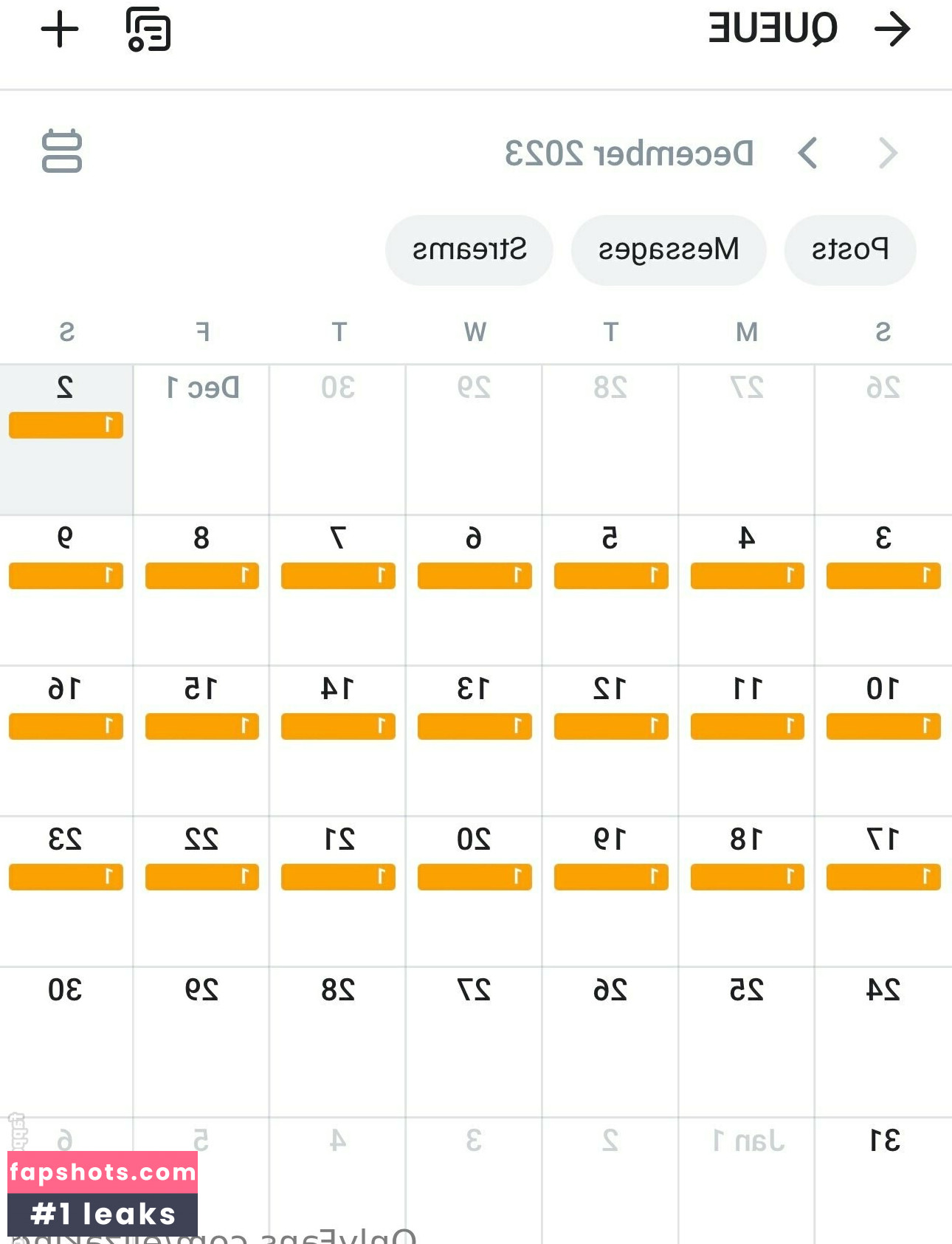Open the scheduled item on December 9
Image resolution: width=952 pixels, height=1244 pixels.
pos(66,576)
